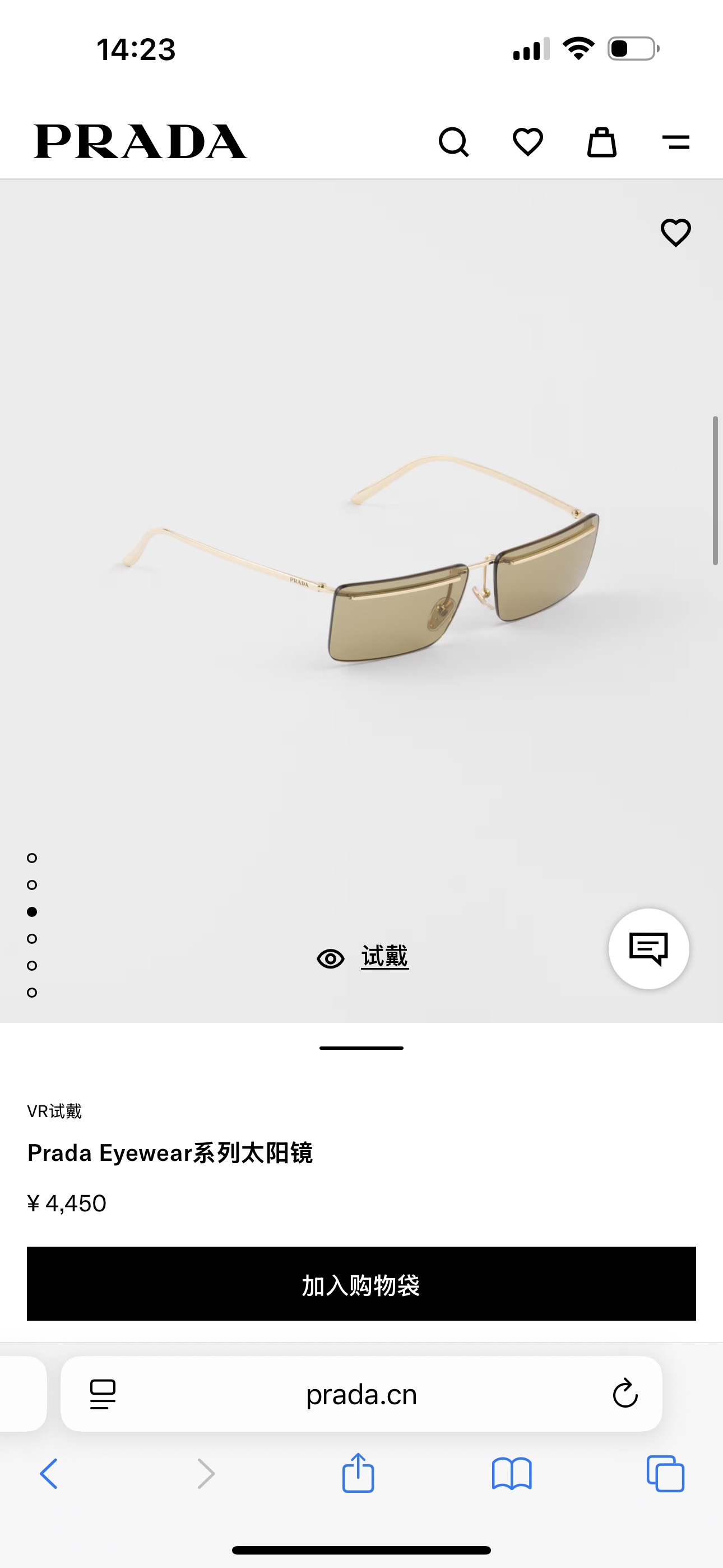Jump to first product image dot
Viewport: 723px width, 1568px height.
point(33,857)
